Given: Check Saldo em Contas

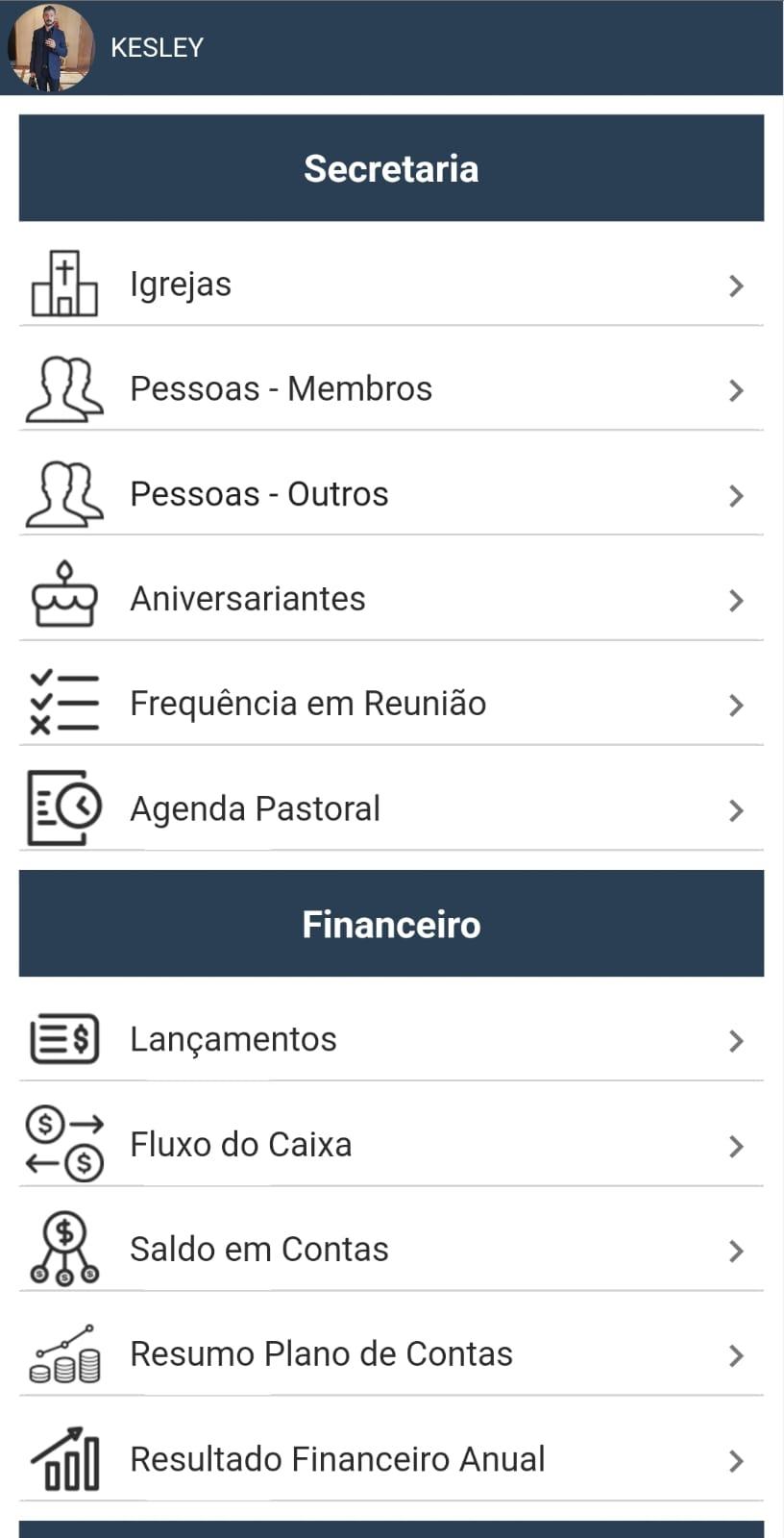Looking at the screenshot, I should pyautogui.click(x=391, y=1250).
